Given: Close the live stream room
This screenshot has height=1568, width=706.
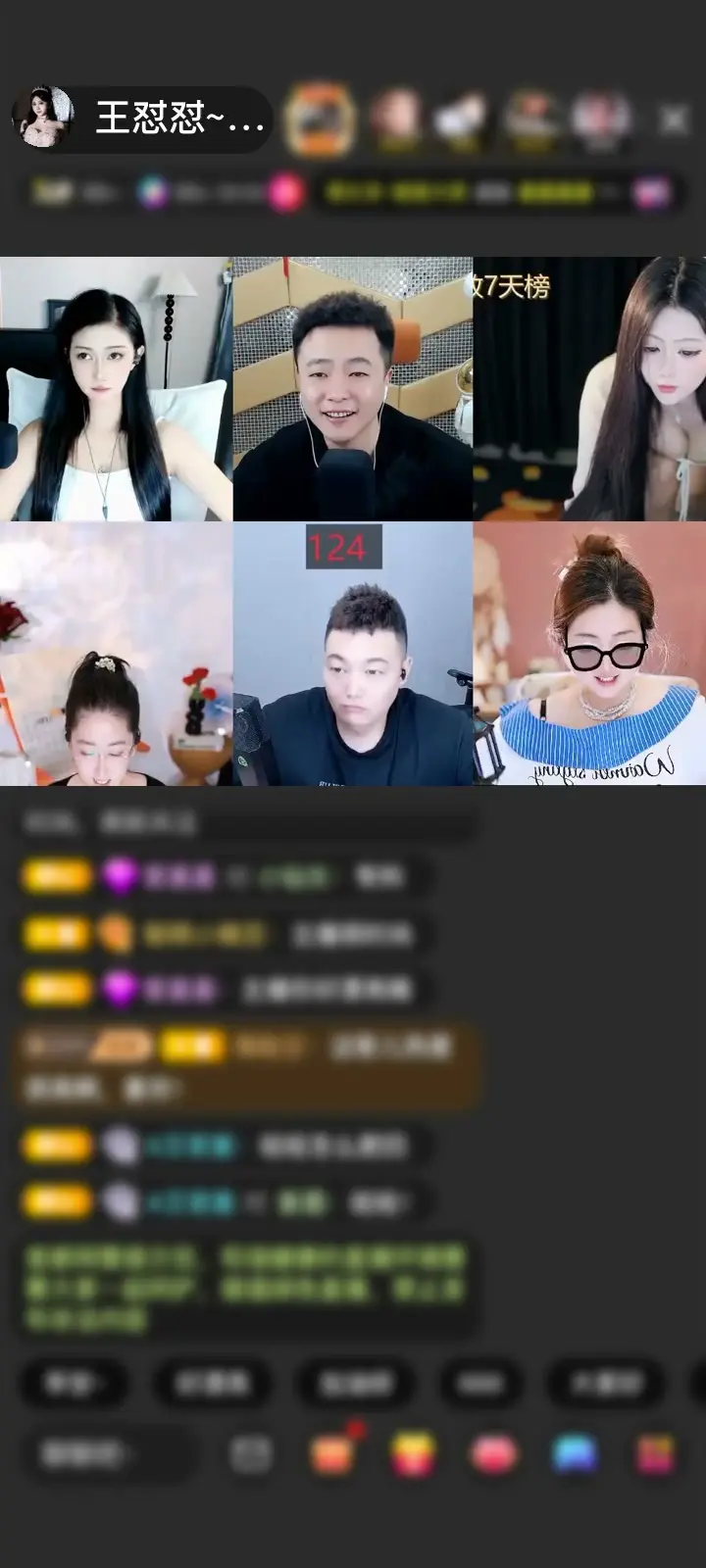Looking at the screenshot, I should click(674, 120).
